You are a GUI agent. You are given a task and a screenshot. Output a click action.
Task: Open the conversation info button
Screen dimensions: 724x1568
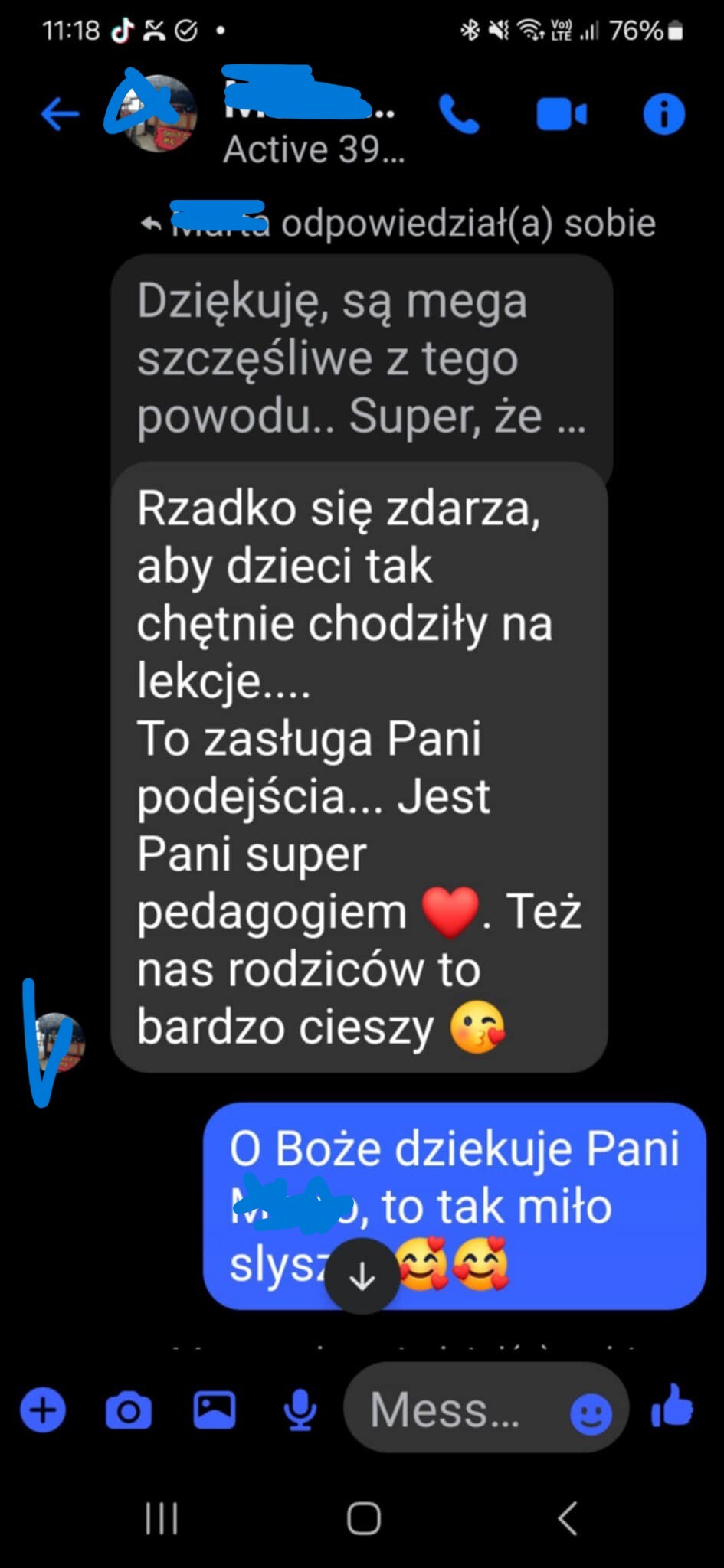pos(663,115)
